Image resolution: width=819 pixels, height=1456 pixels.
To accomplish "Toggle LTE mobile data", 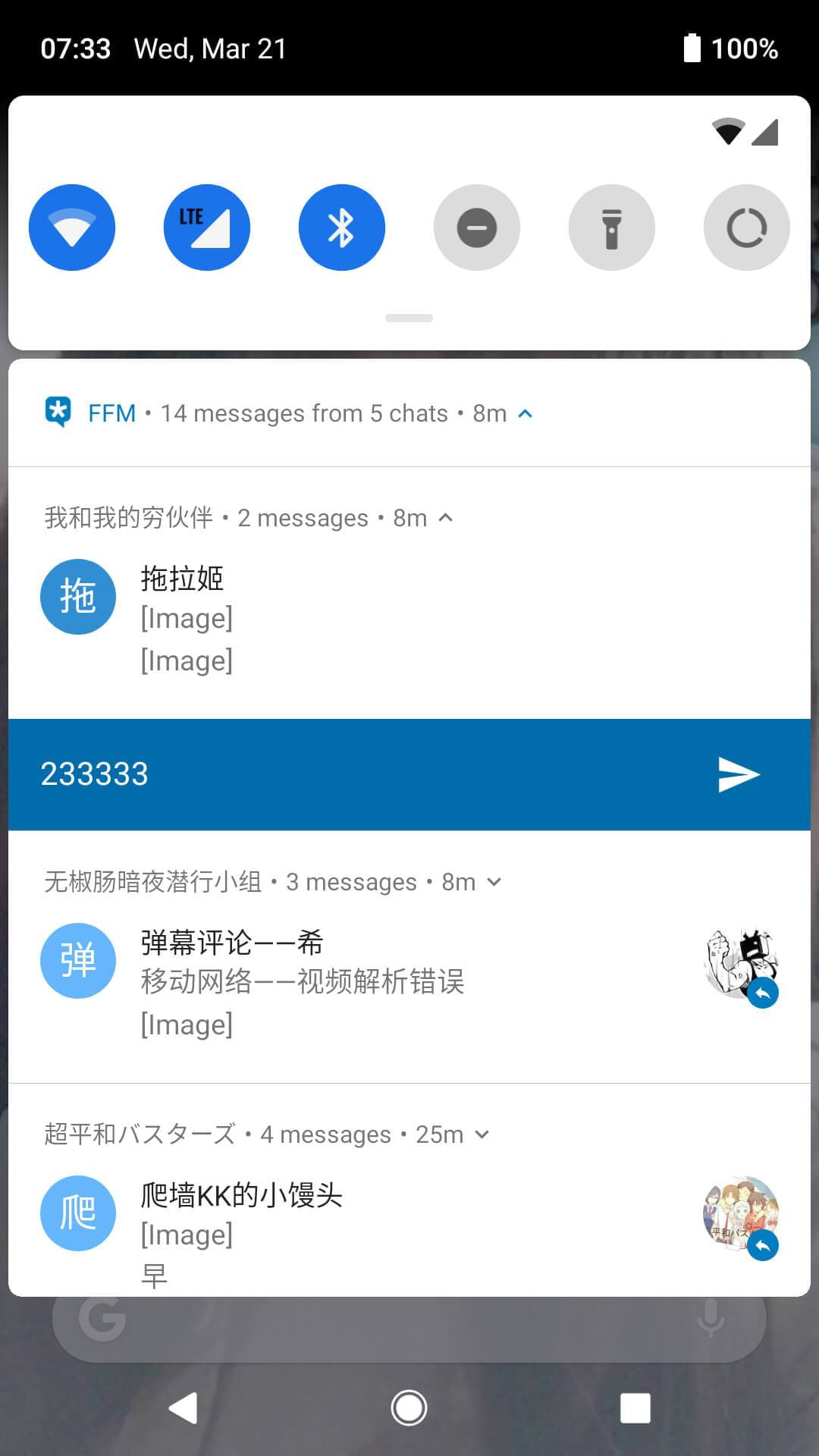I will pyautogui.click(x=206, y=227).
